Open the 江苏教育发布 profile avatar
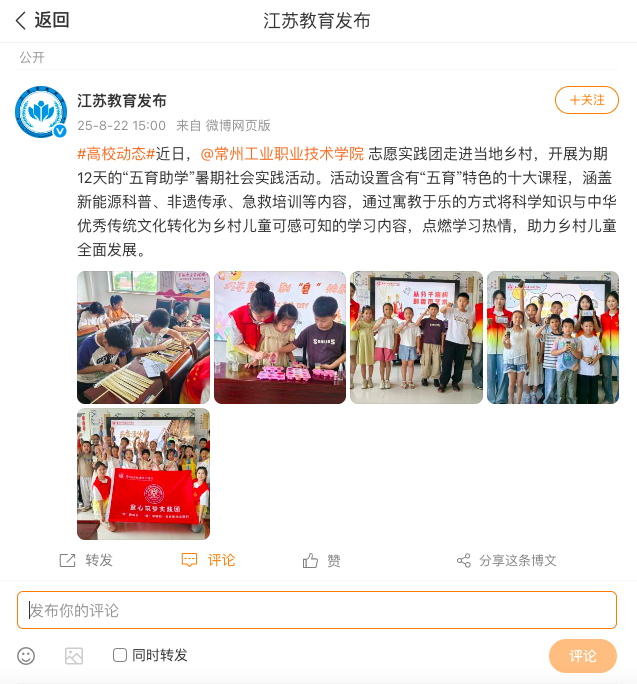 (40, 111)
